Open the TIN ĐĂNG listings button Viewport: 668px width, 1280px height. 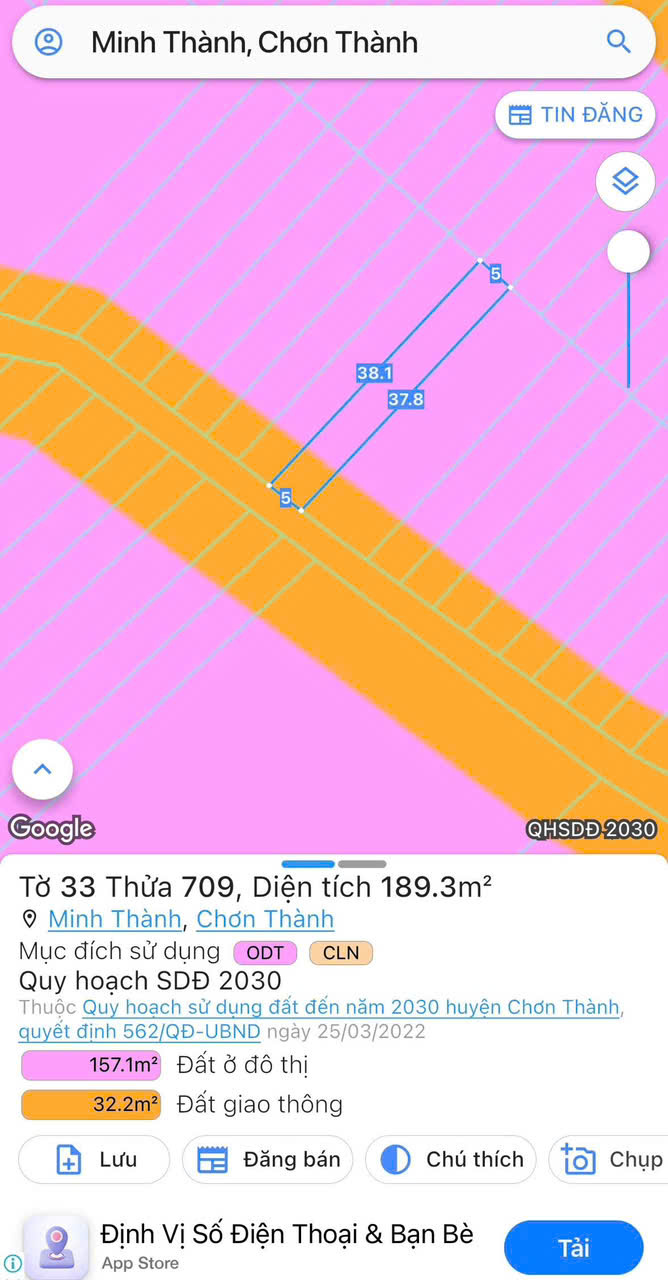coord(575,115)
